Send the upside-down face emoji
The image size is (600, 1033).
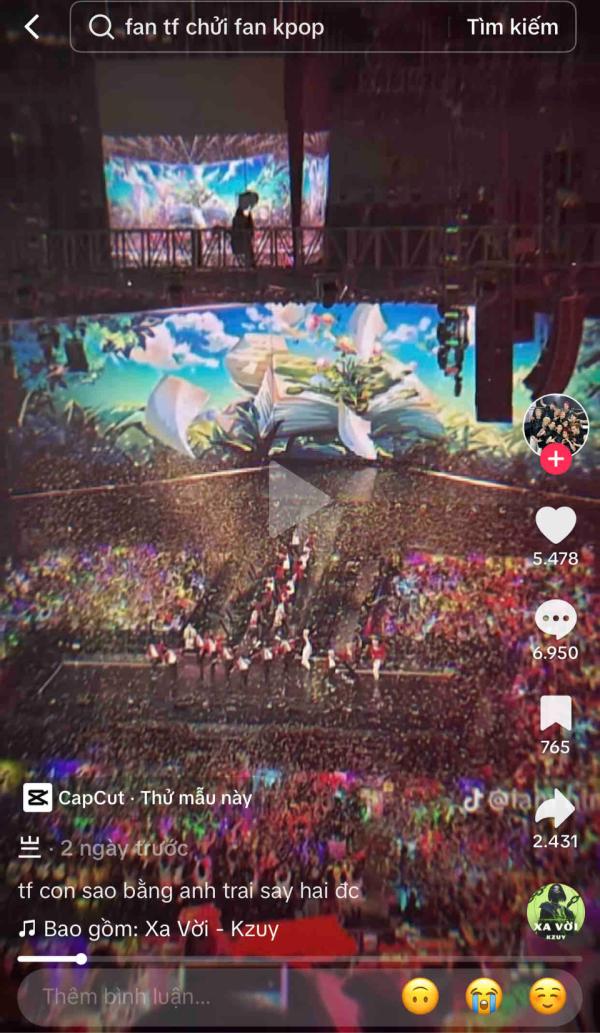tap(421, 996)
